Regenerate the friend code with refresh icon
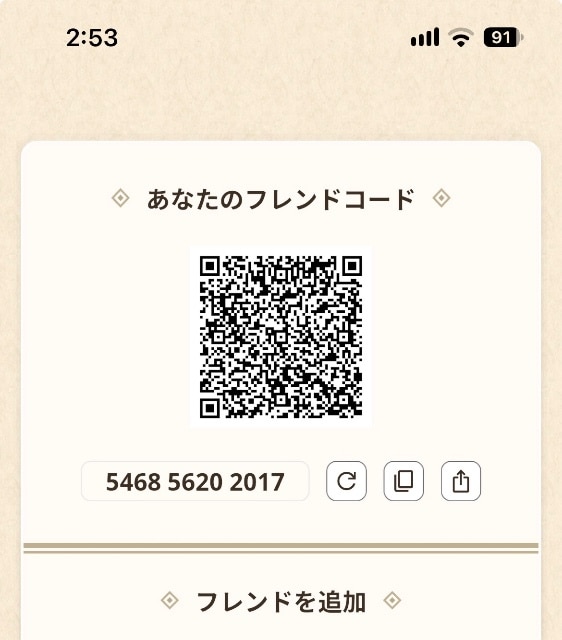This screenshot has width=562, height=640. (x=346, y=481)
